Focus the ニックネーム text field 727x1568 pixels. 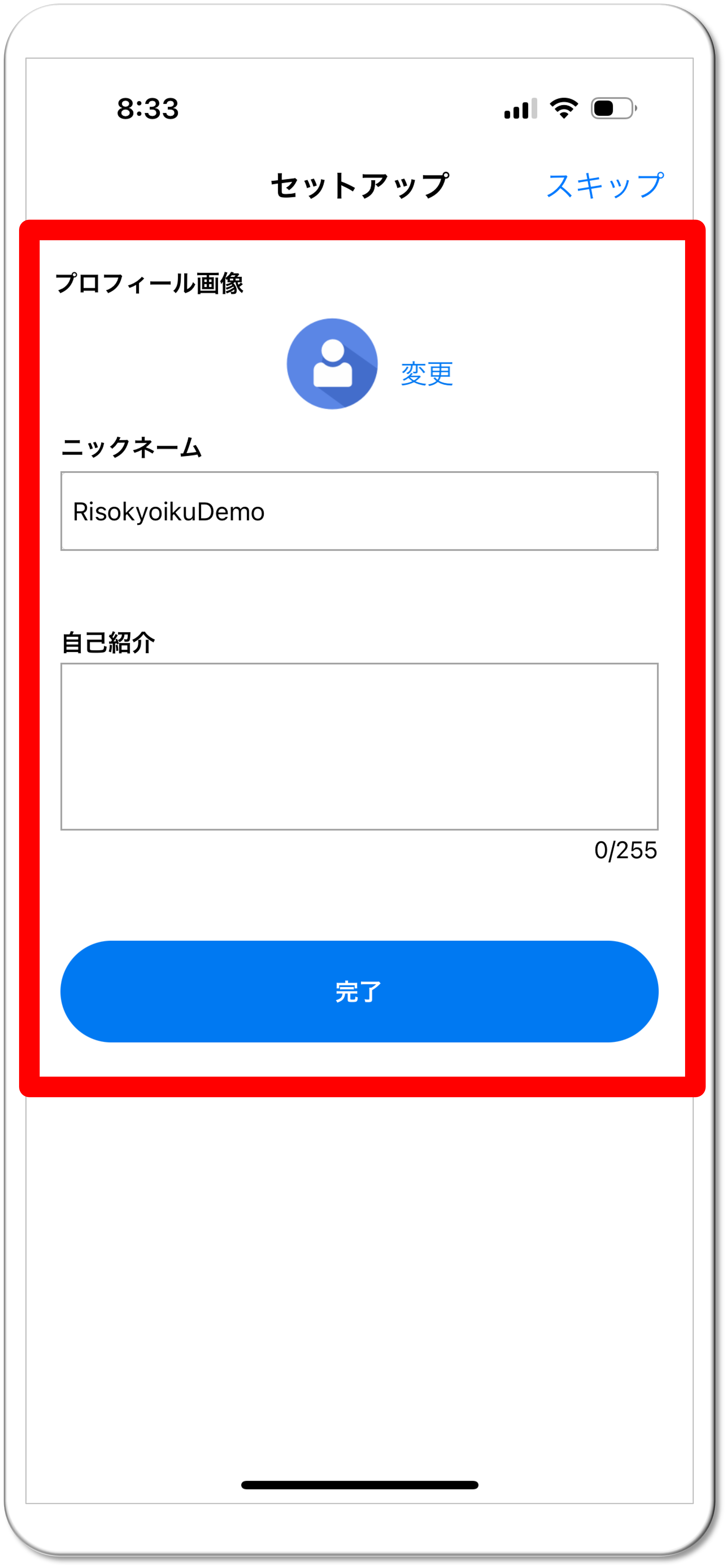[359, 511]
